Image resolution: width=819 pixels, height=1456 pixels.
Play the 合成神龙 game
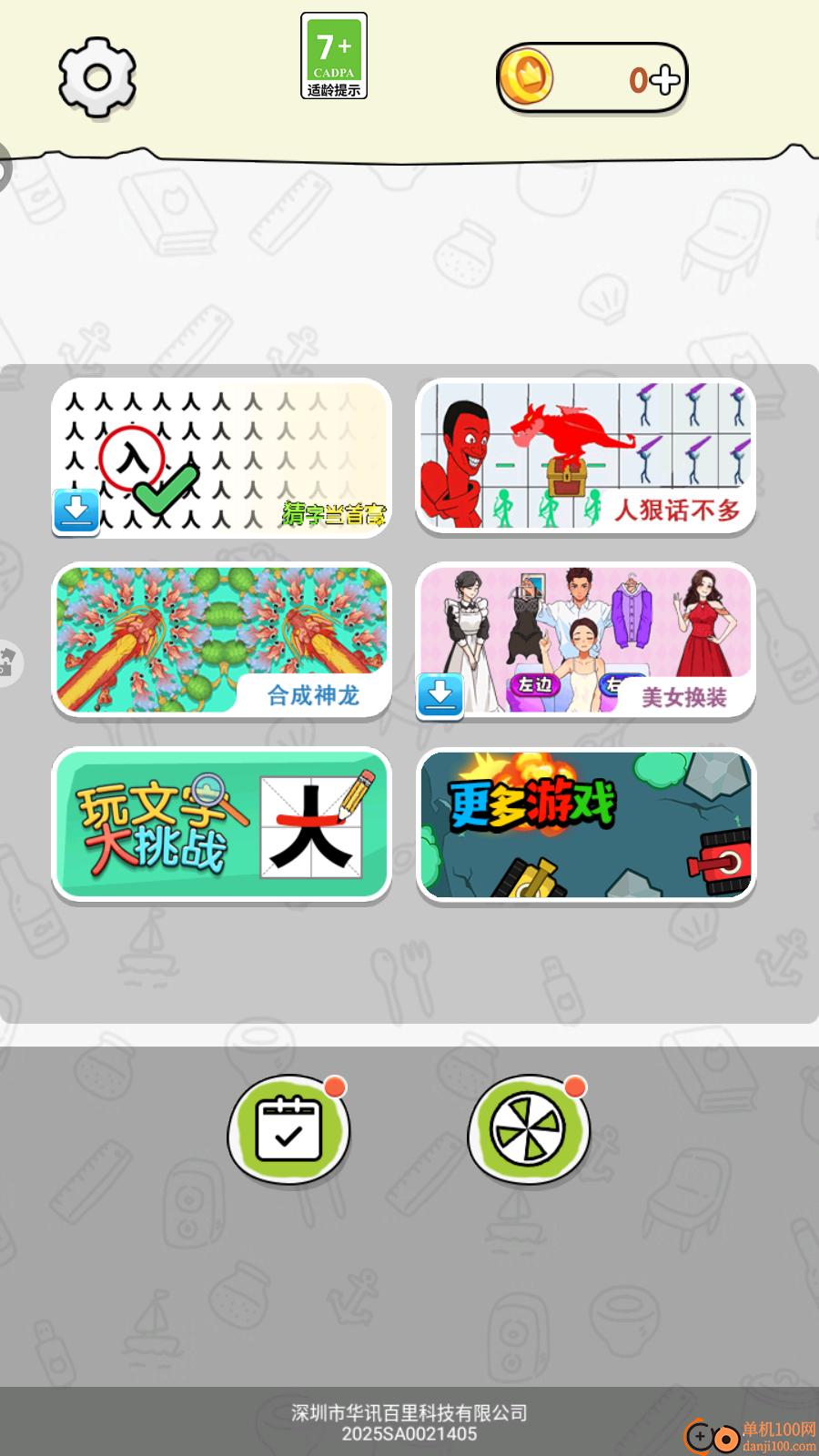coord(221,641)
